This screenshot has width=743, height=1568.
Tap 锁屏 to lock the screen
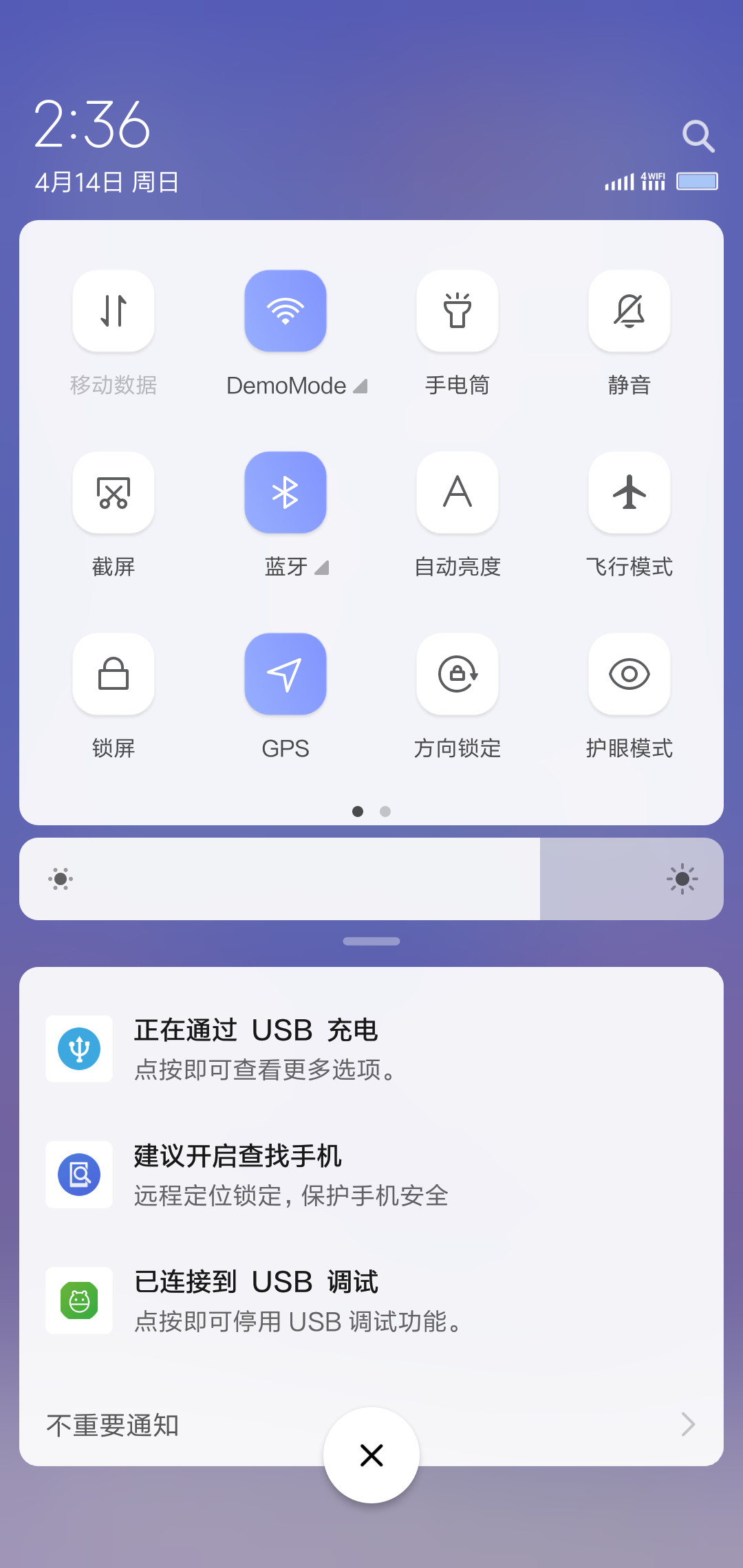[114, 674]
